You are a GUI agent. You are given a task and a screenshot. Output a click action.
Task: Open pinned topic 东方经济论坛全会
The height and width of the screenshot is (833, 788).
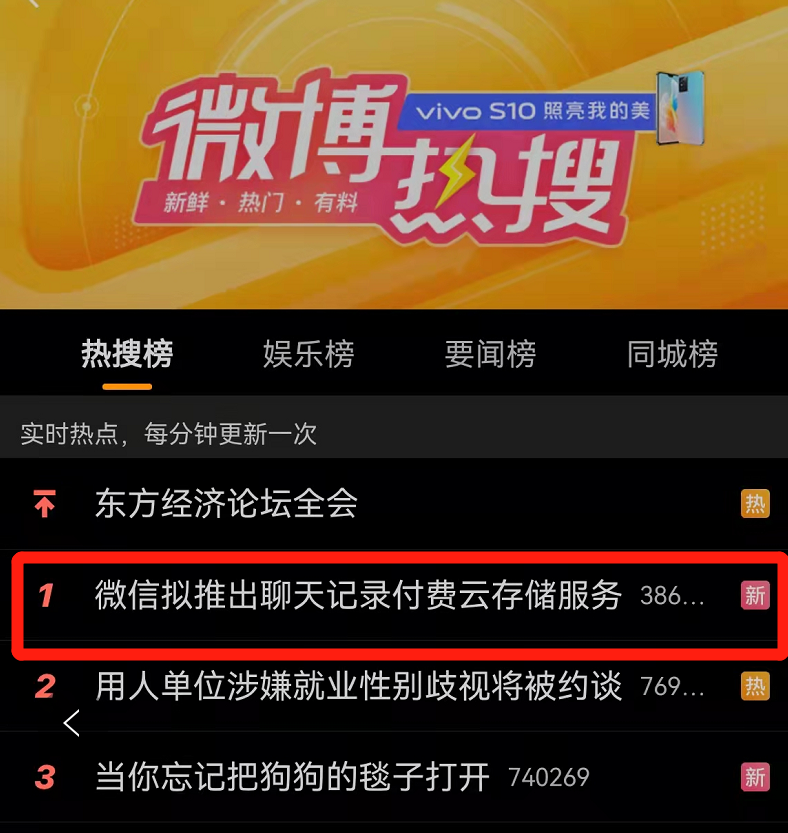(x=226, y=503)
